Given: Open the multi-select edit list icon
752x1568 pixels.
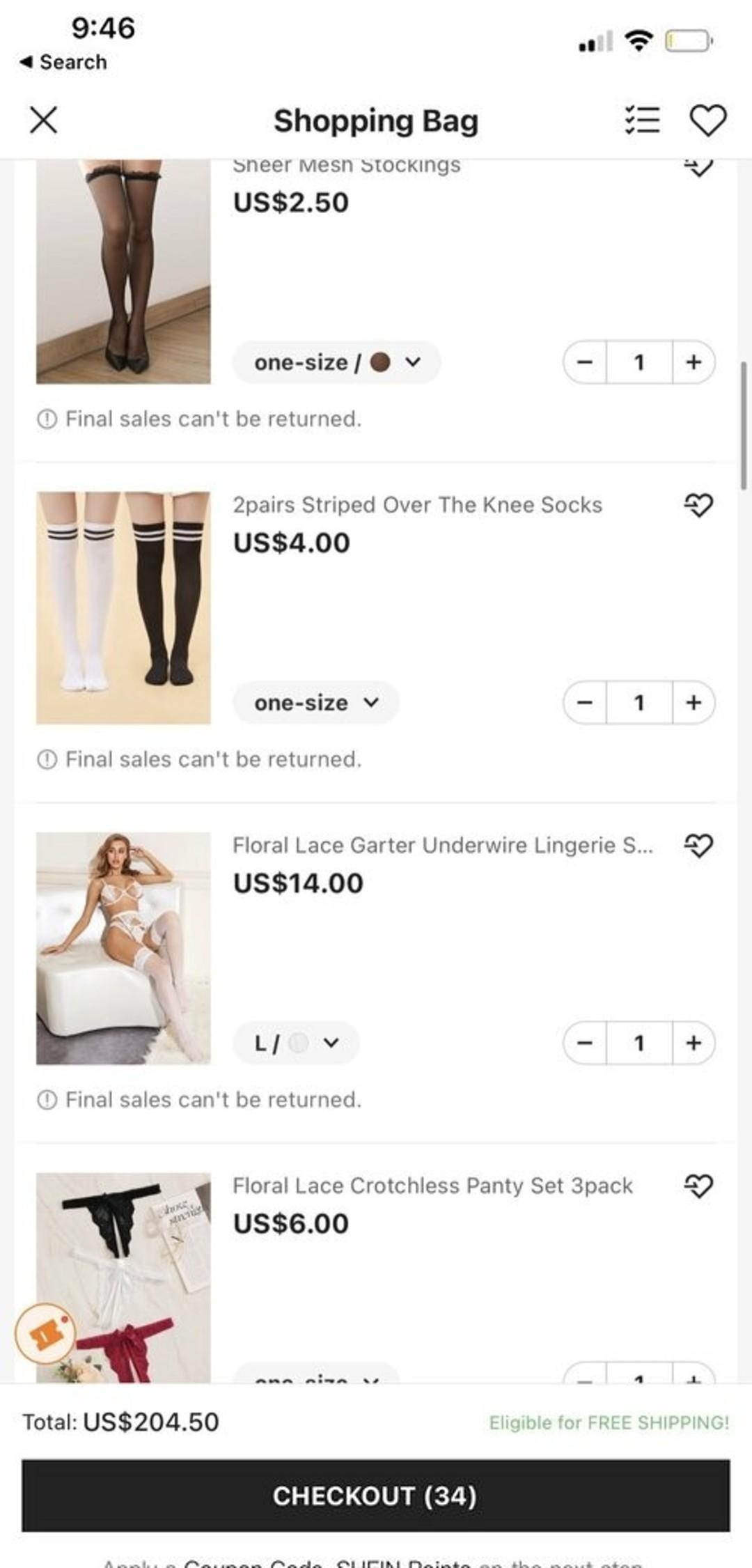Looking at the screenshot, I should click(x=641, y=121).
